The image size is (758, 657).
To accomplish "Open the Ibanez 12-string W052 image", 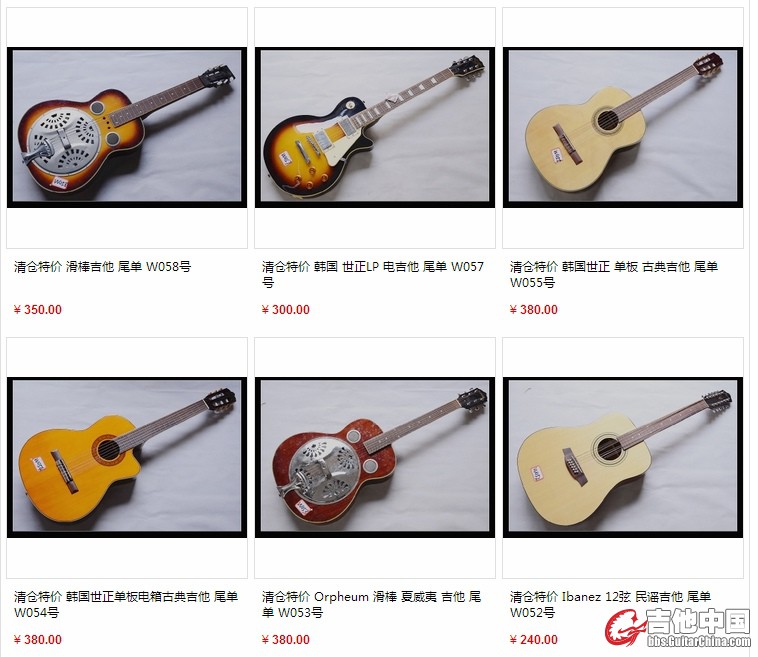I will tap(622, 457).
